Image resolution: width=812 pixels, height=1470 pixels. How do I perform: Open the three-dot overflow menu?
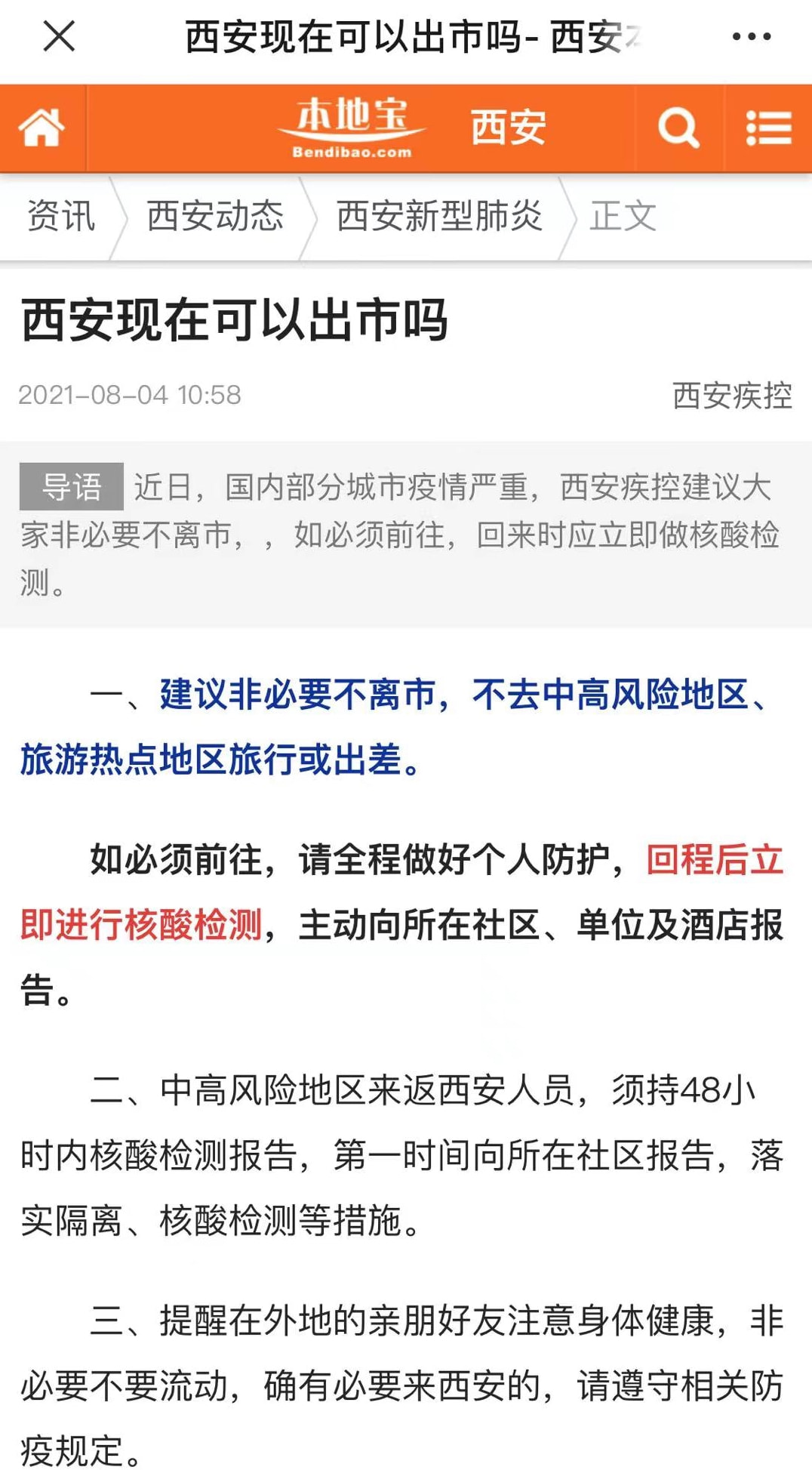point(752,36)
